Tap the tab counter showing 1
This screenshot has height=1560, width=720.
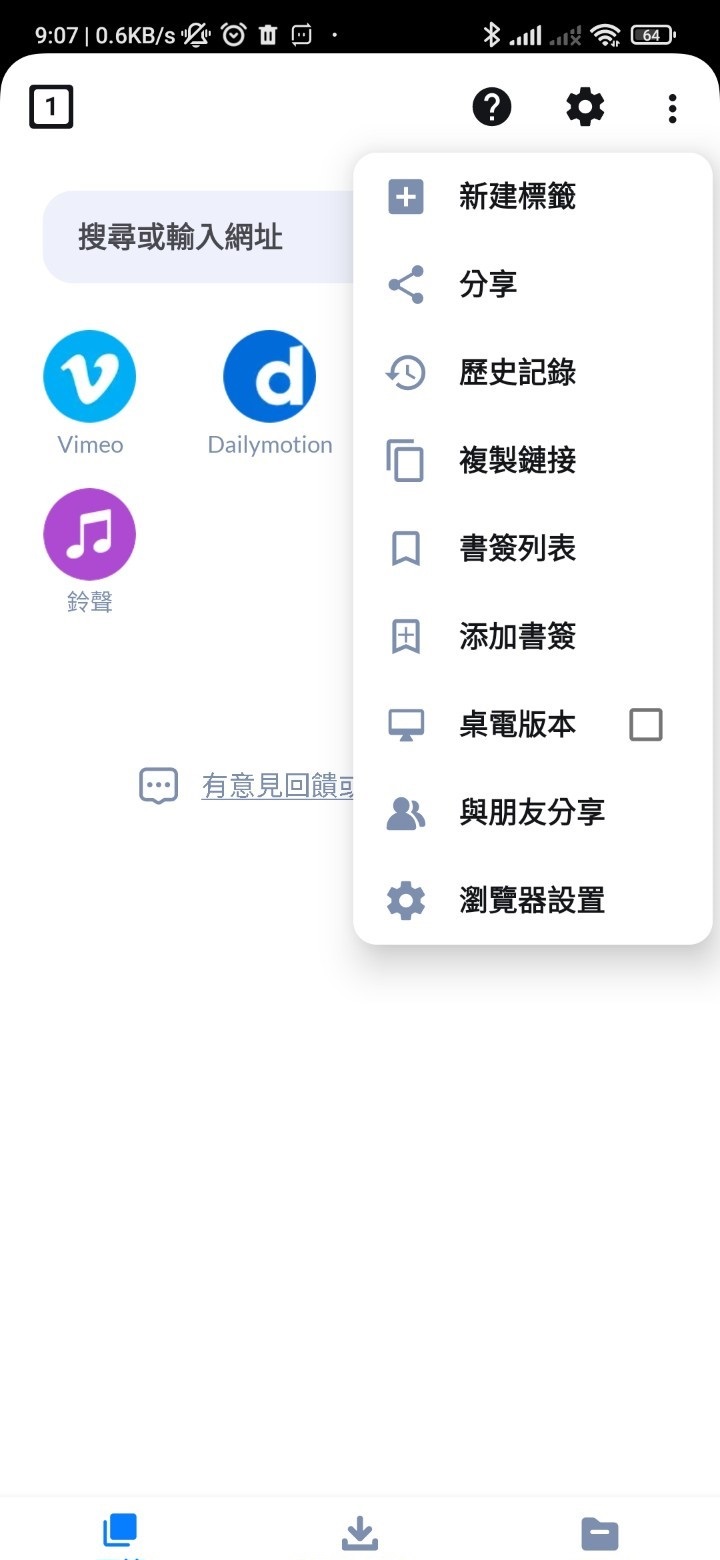[50, 106]
